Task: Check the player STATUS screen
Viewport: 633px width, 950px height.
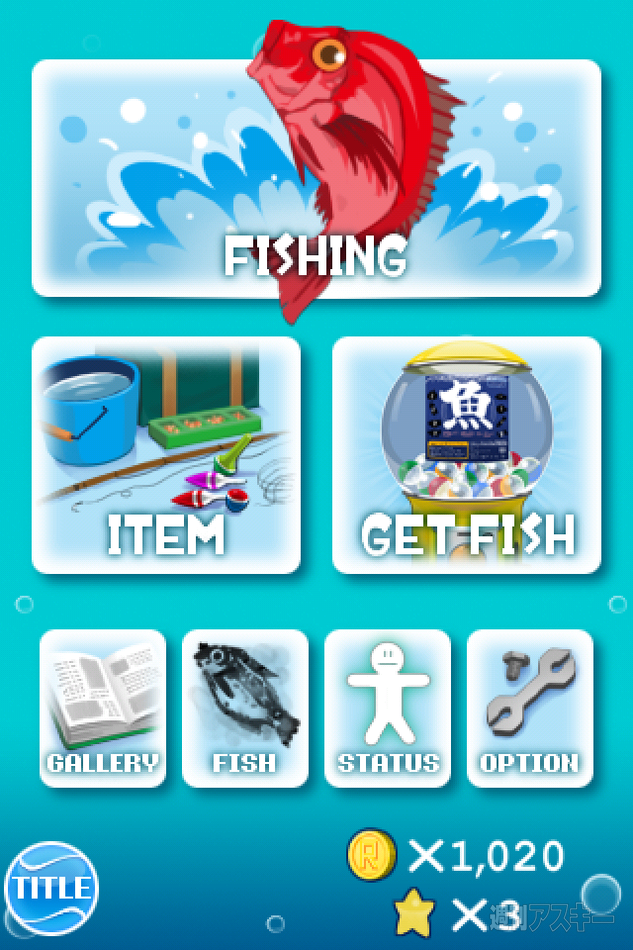Action: point(387,708)
